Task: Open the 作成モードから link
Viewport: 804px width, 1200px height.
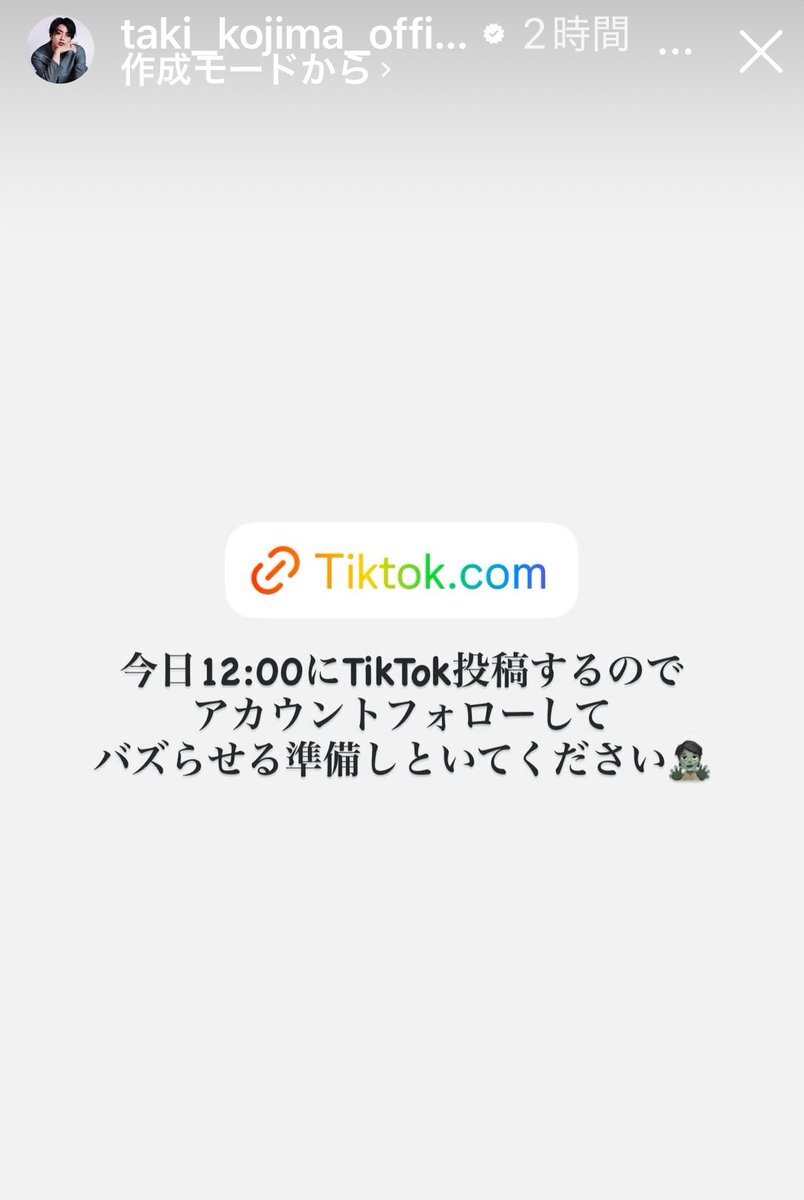Action: 256,70
